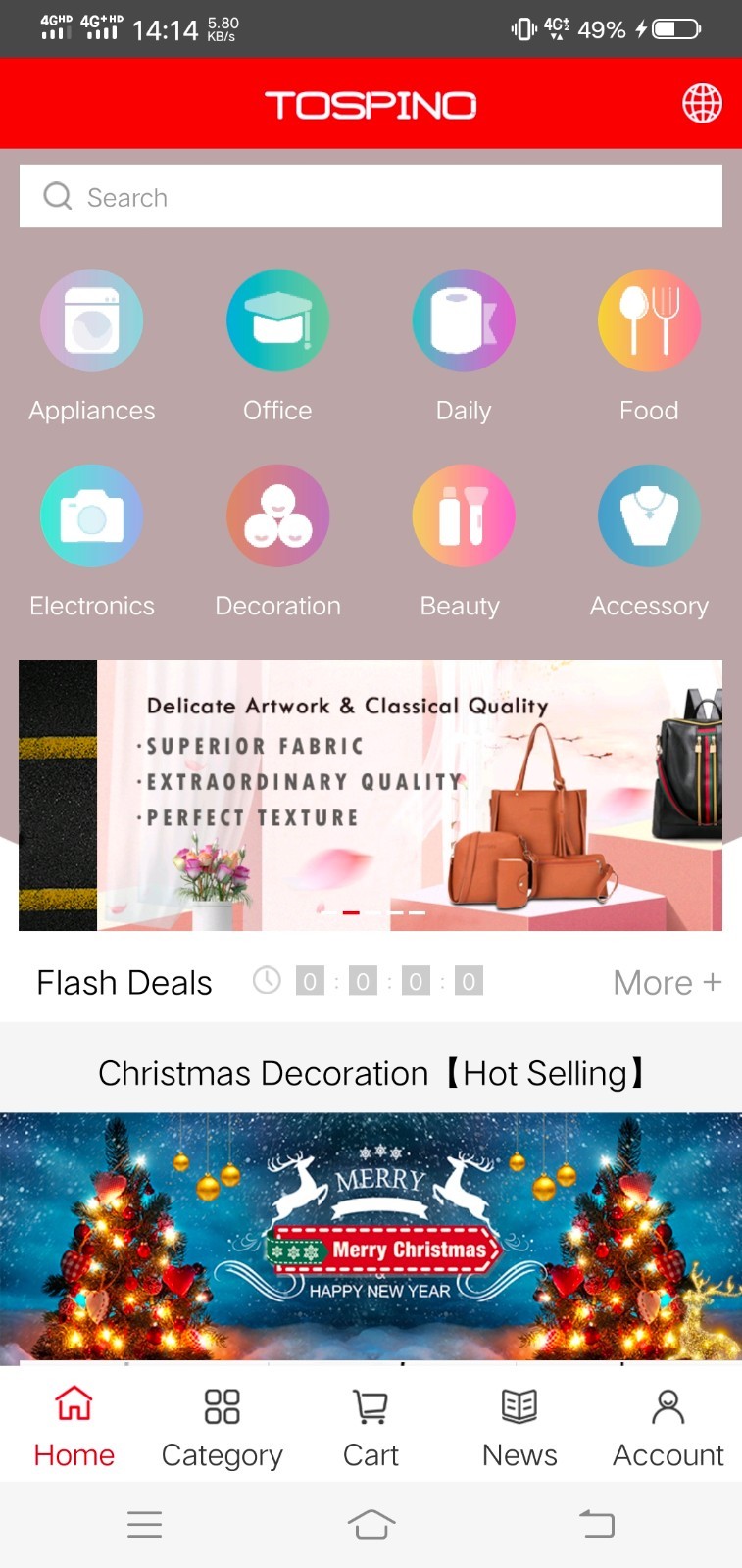The height and width of the screenshot is (1568, 742).
Task: Select the Food category
Action: tap(649, 321)
